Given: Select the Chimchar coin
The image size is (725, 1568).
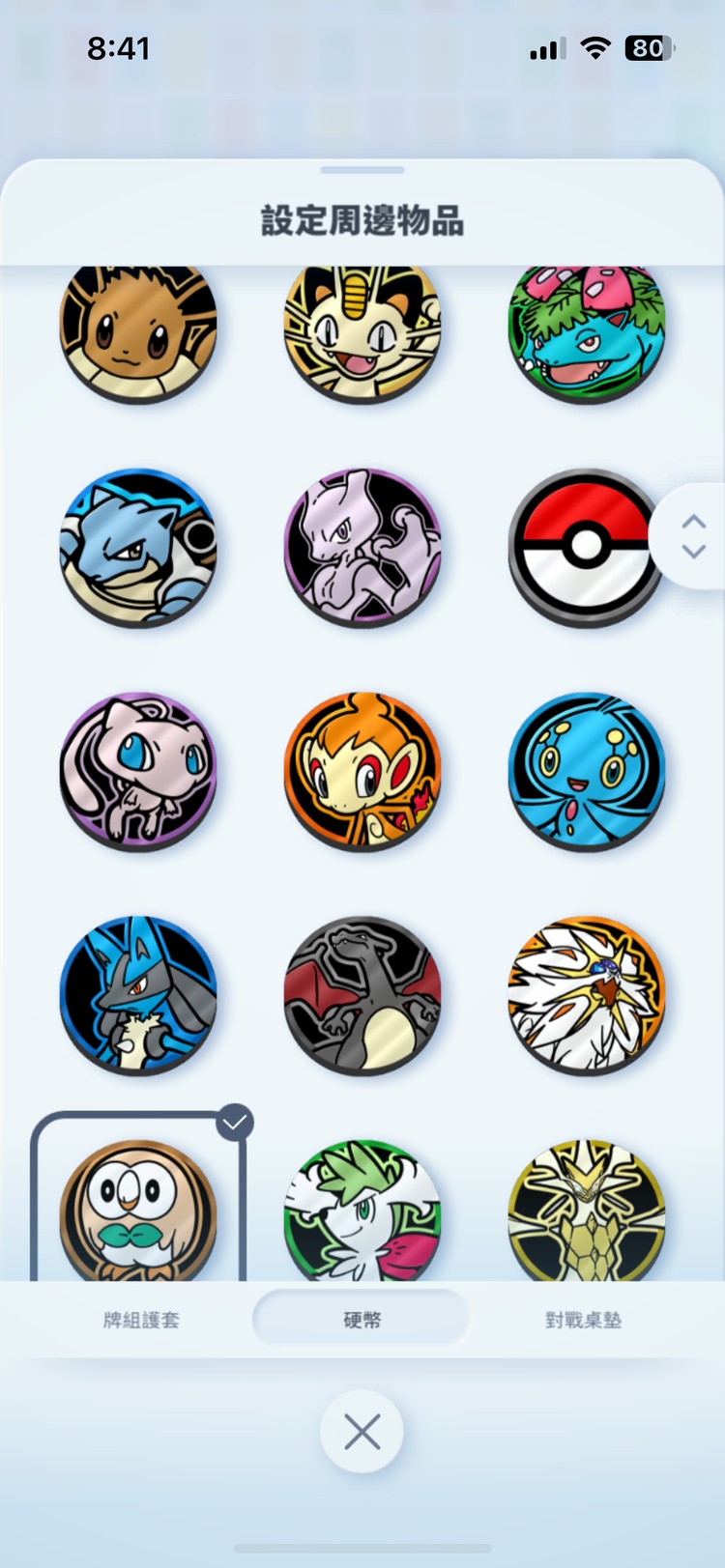Looking at the screenshot, I should tap(362, 771).
